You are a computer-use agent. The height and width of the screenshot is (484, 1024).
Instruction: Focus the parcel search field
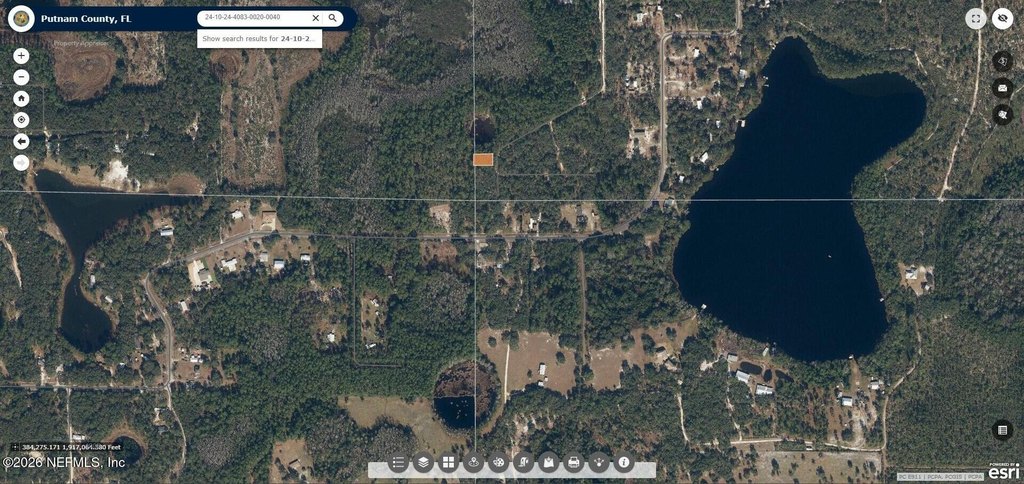click(x=250, y=18)
